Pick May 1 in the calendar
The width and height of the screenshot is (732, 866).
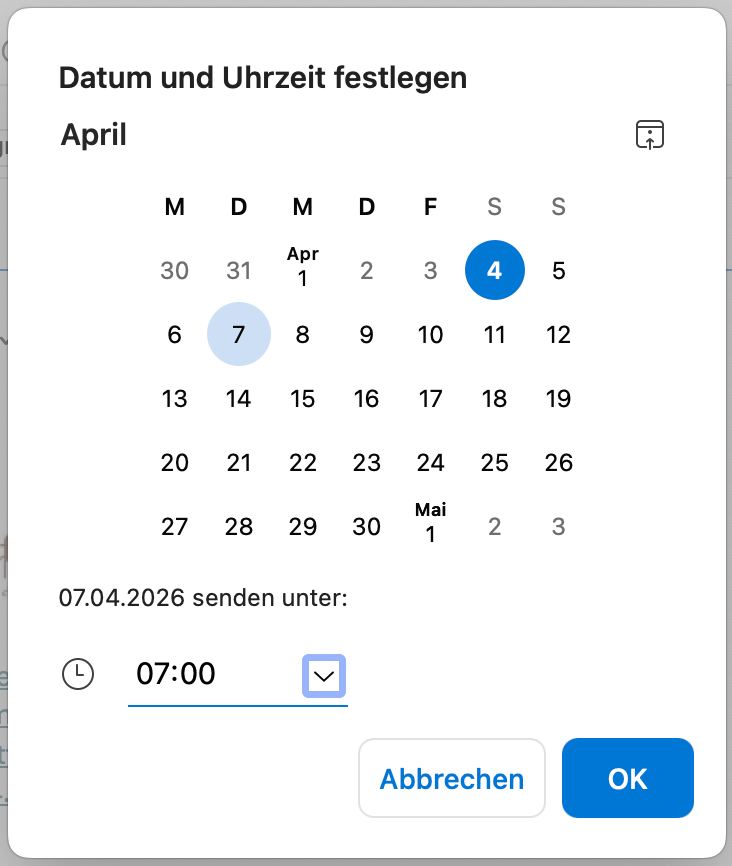pos(430,524)
